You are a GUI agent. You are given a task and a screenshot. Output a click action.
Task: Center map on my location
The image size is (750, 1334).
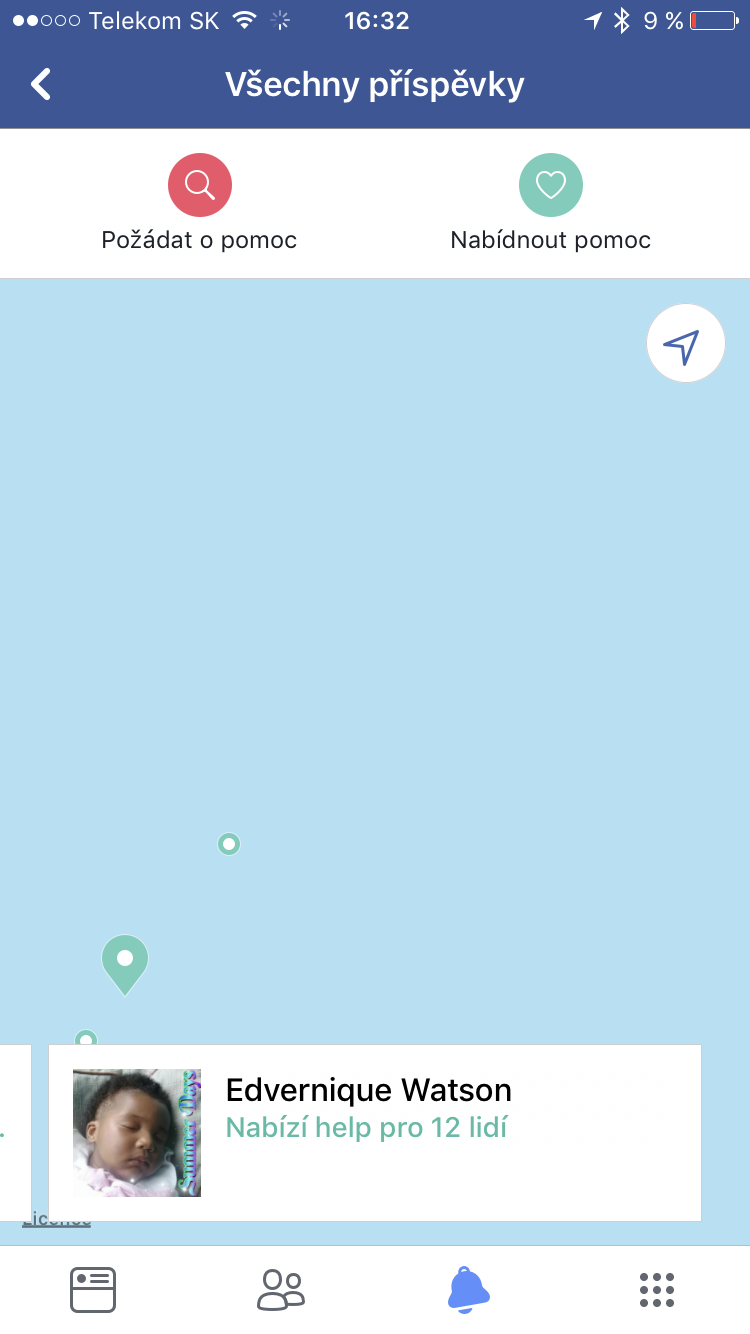click(685, 345)
